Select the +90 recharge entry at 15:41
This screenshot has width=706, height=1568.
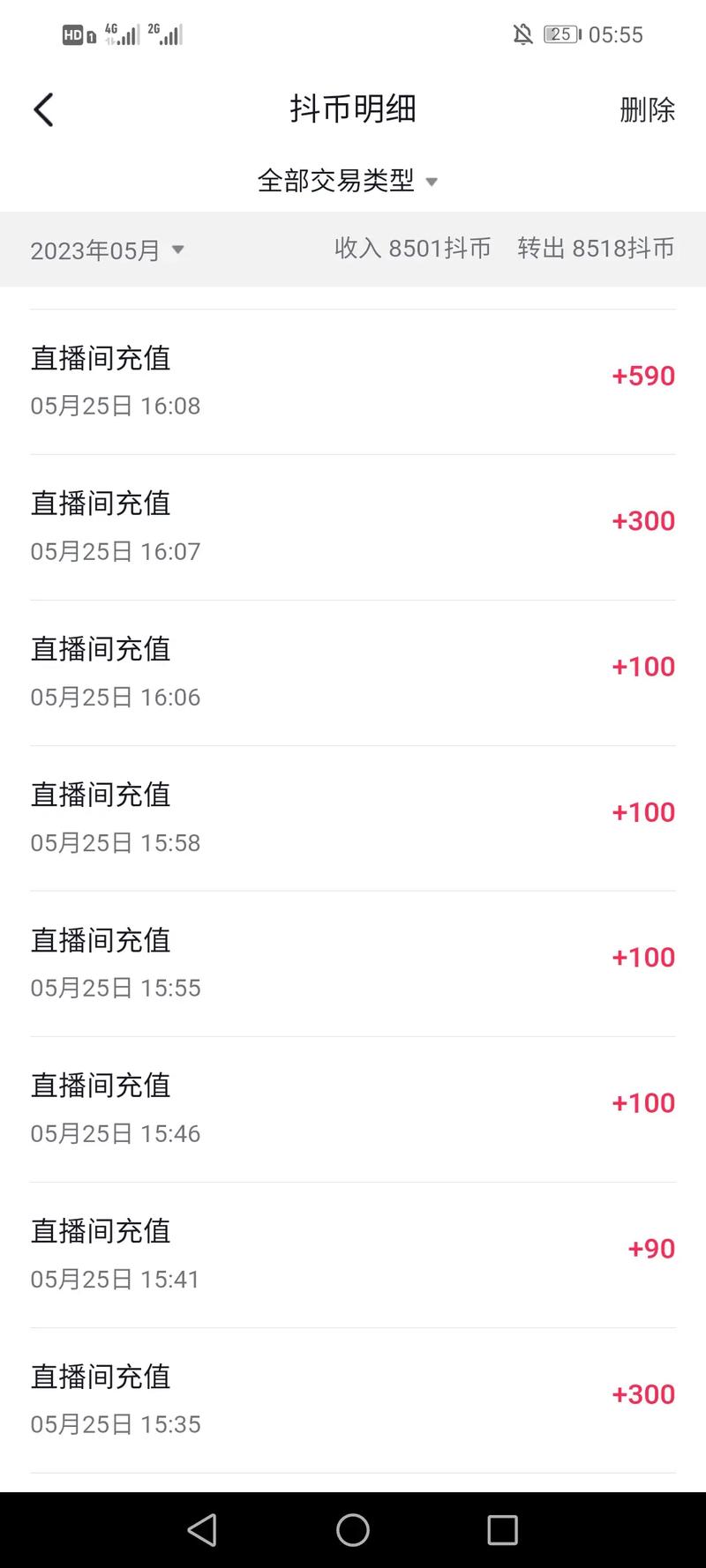click(353, 1252)
